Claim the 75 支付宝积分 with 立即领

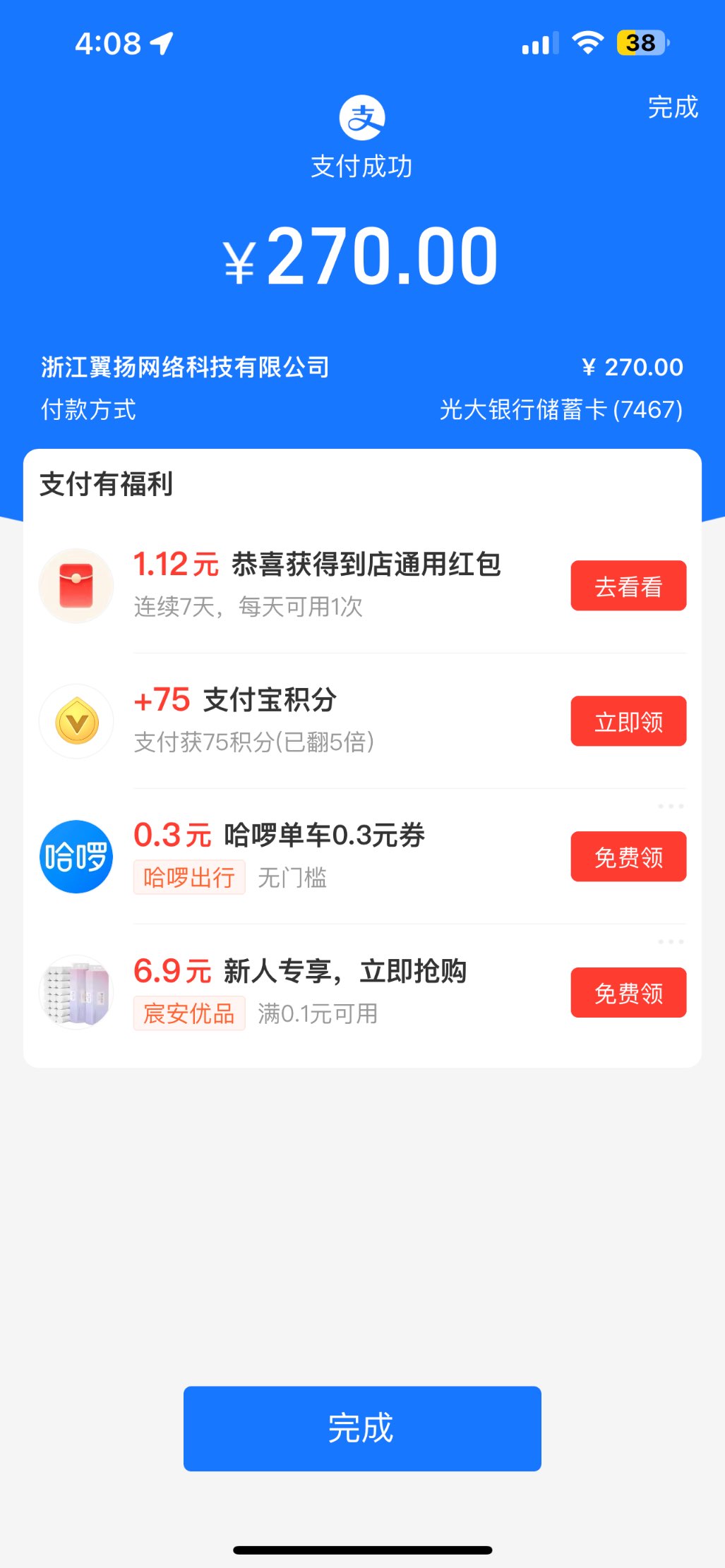click(628, 721)
